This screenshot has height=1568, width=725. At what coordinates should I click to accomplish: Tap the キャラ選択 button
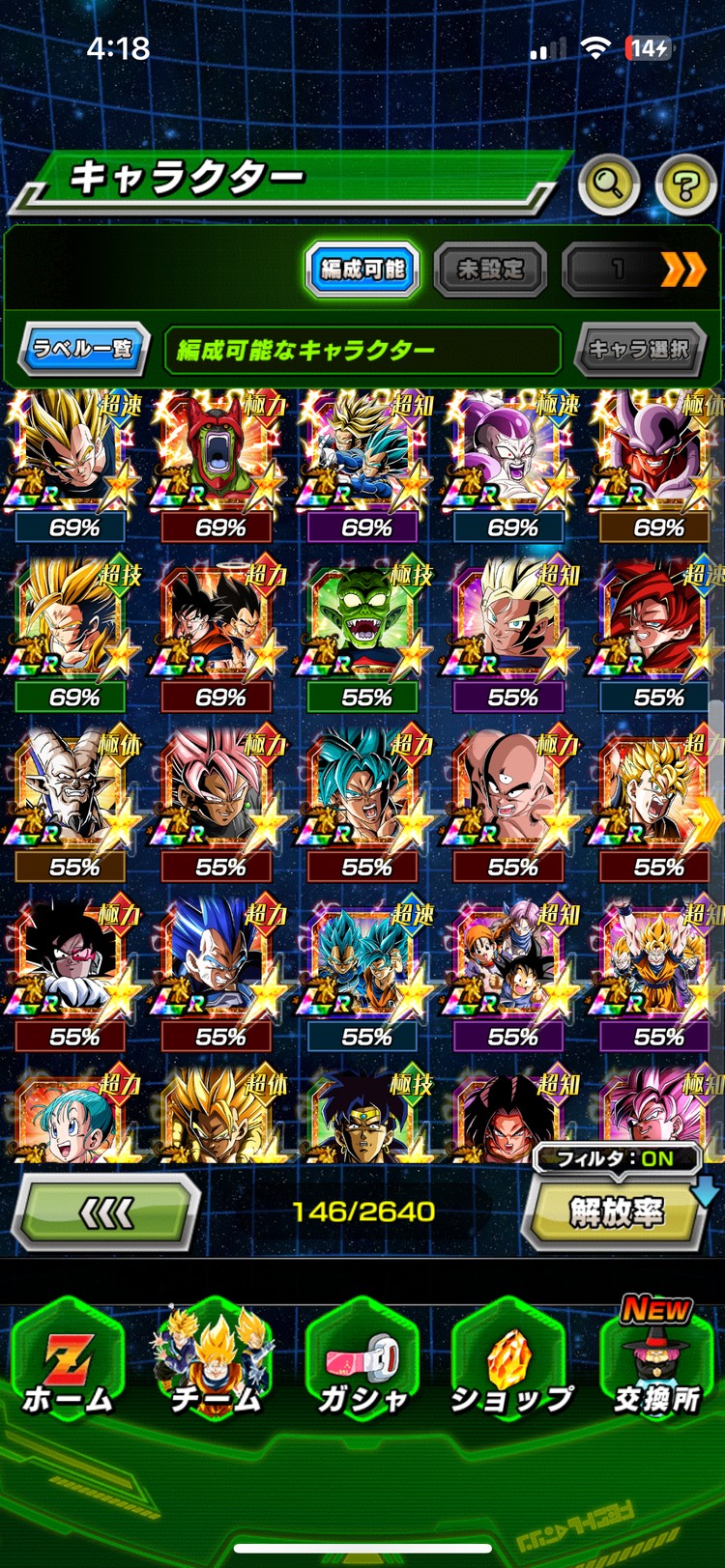(x=638, y=349)
